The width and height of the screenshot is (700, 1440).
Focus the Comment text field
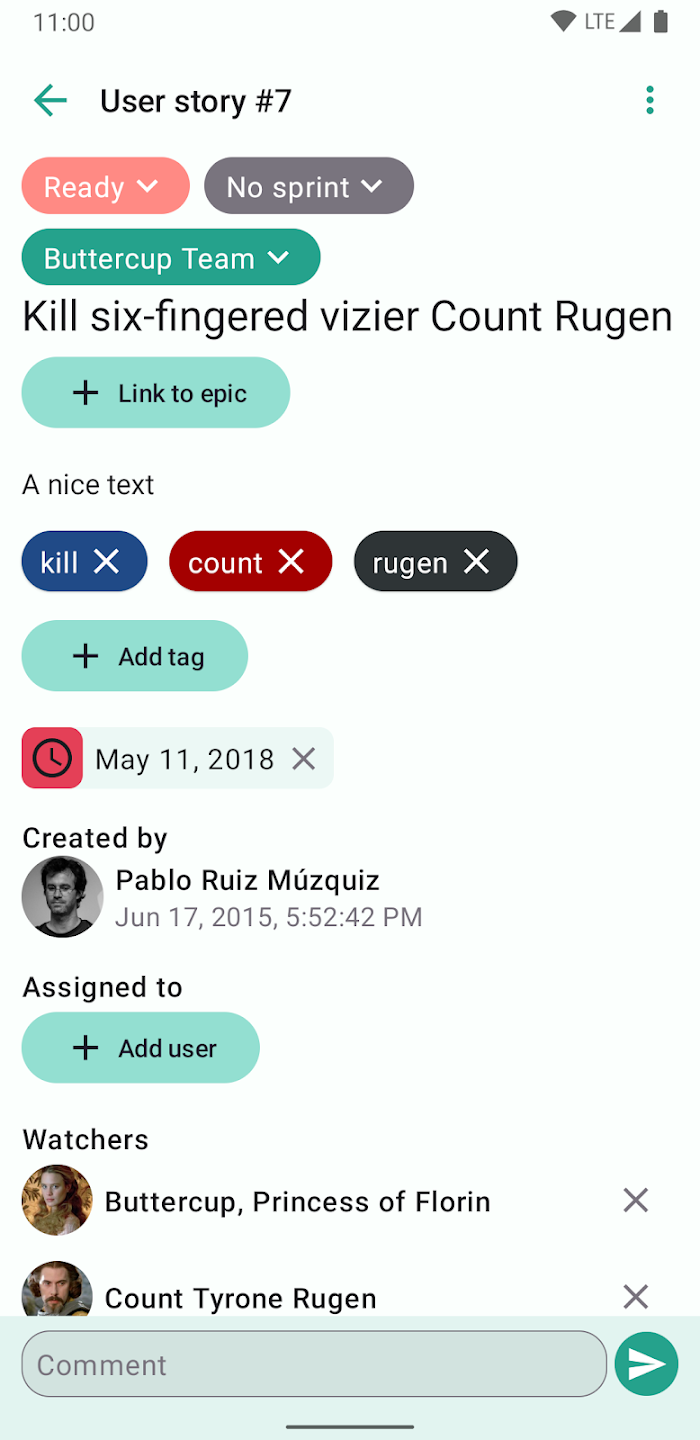[x=314, y=1364]
